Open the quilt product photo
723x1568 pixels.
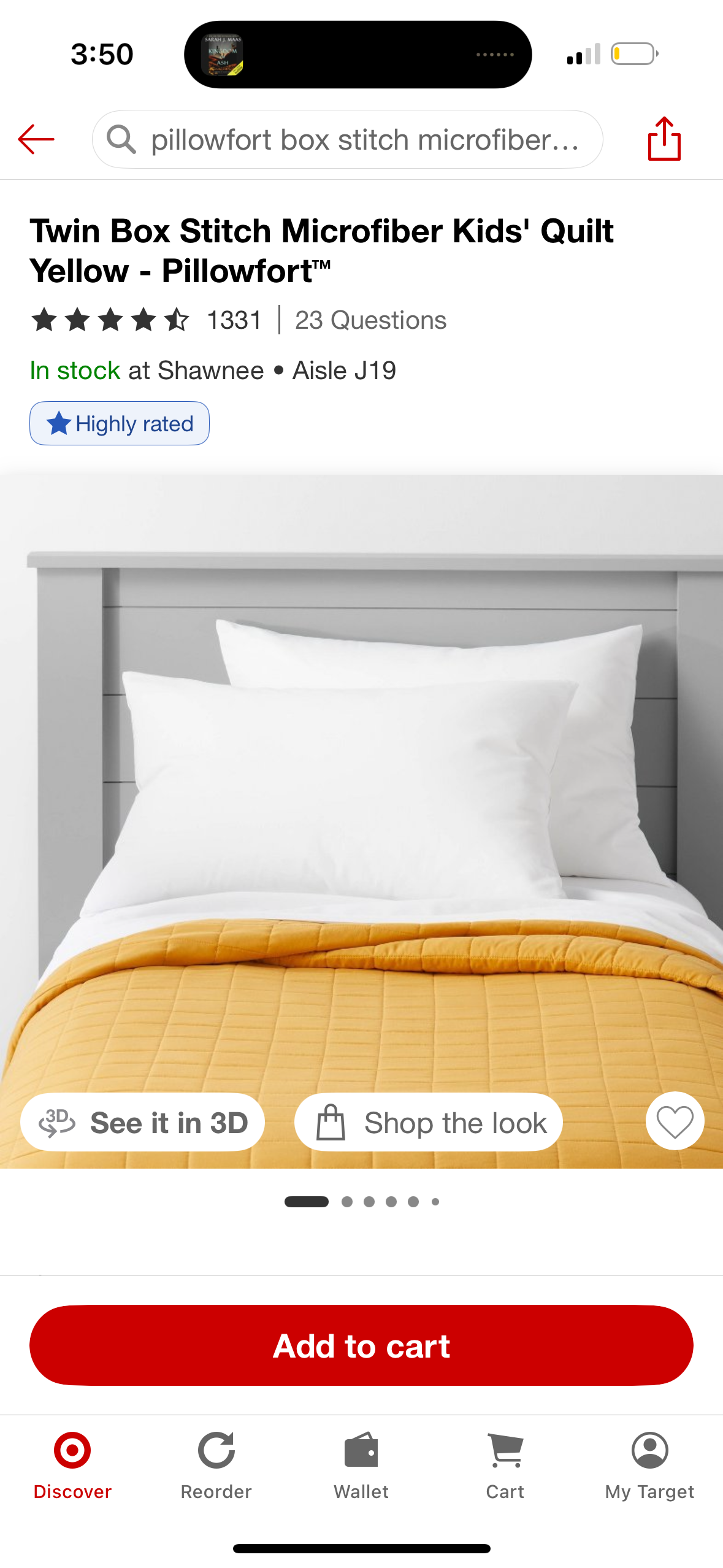pyautogui.click(x=361, y=797)
